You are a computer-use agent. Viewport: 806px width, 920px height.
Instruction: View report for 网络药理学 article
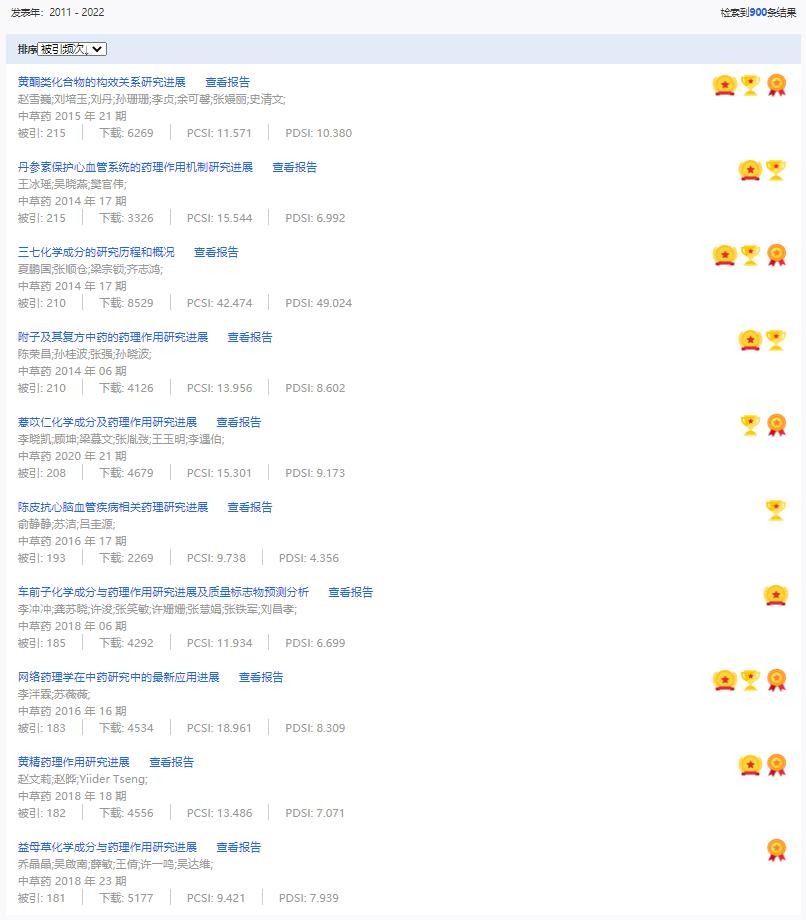[261, 677]
